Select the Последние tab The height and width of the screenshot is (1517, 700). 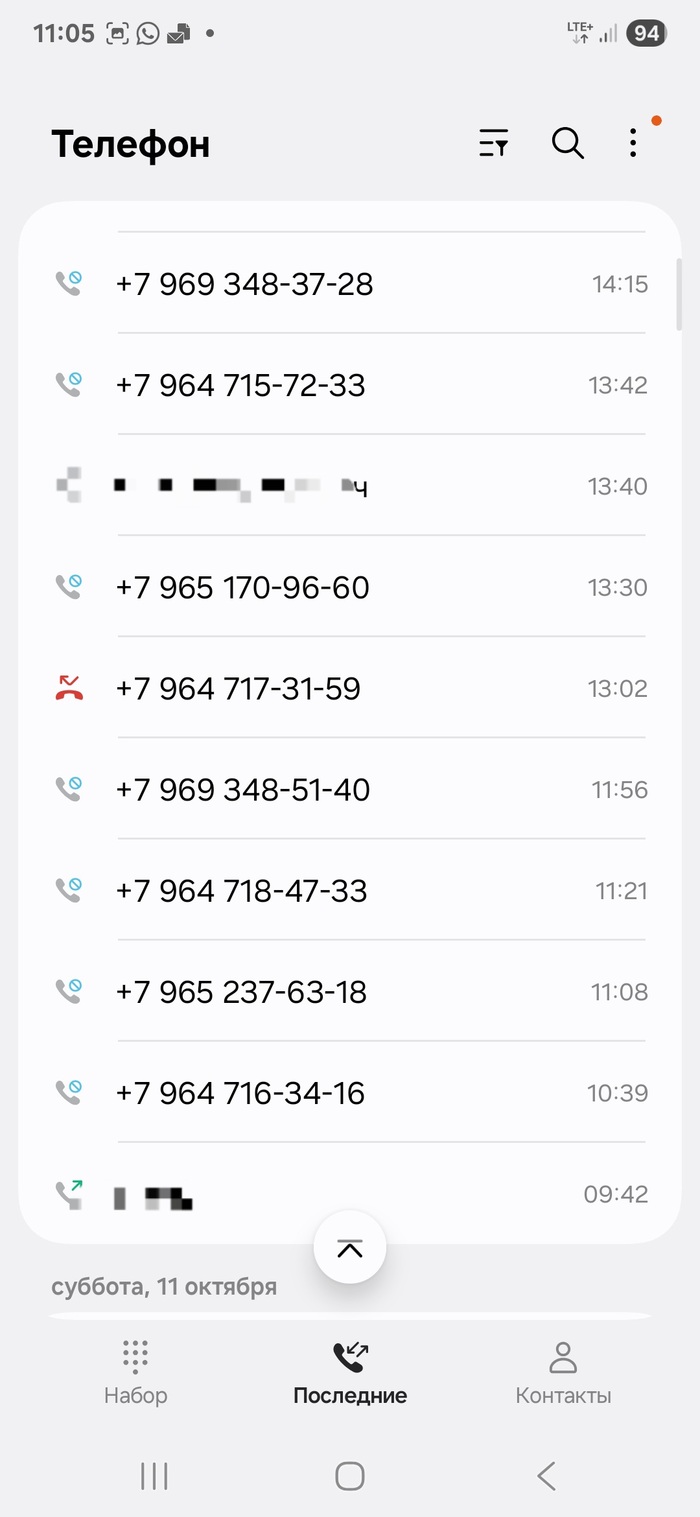[350, 1373]
